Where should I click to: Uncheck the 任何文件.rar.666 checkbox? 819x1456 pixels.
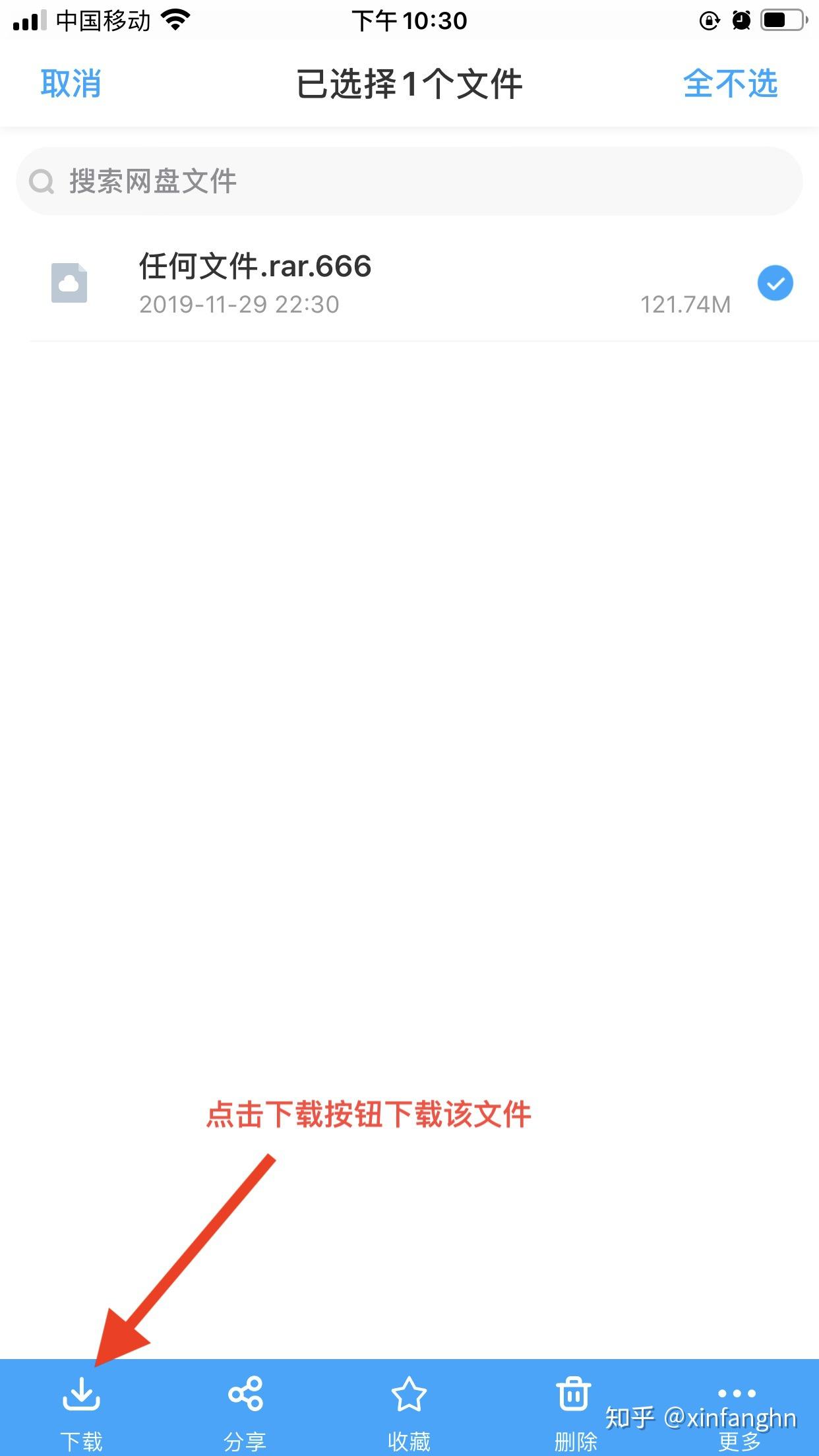coord(775,284)
